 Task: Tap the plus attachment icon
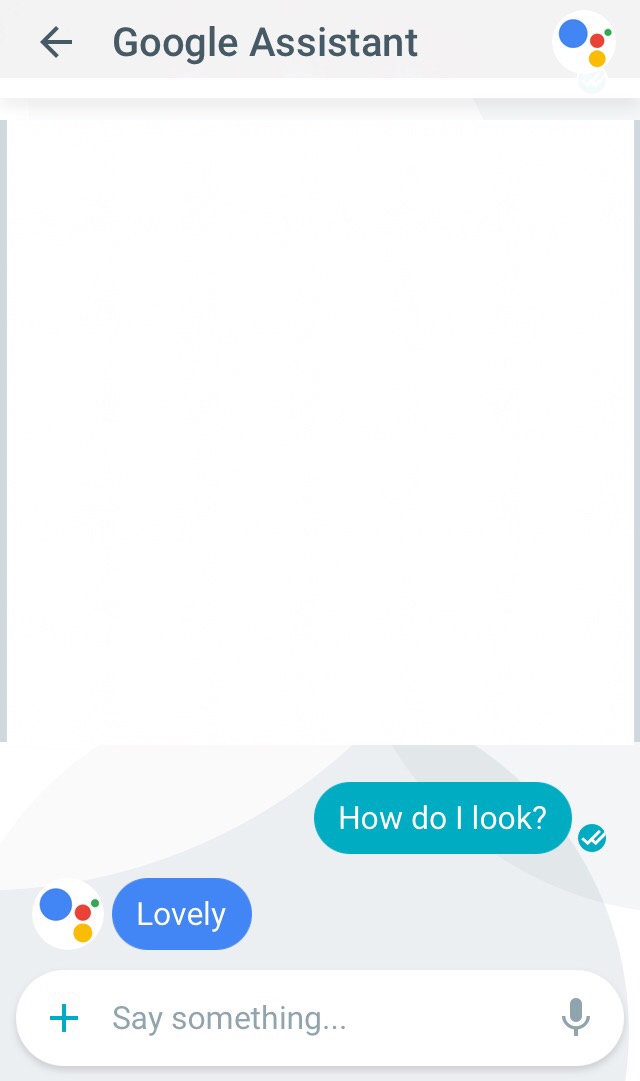pyautogui.click(x=64, y=1018)
